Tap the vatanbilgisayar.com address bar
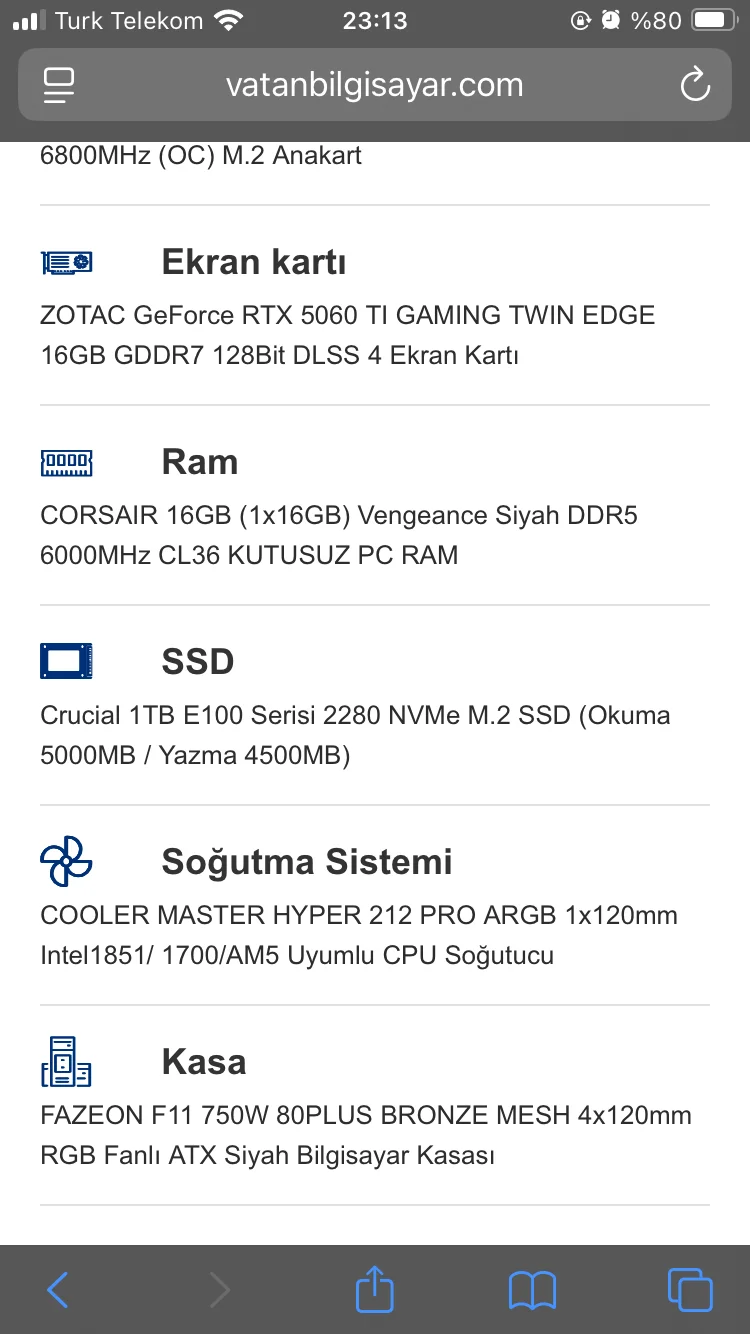750x1334 pixels. (374, 85)
